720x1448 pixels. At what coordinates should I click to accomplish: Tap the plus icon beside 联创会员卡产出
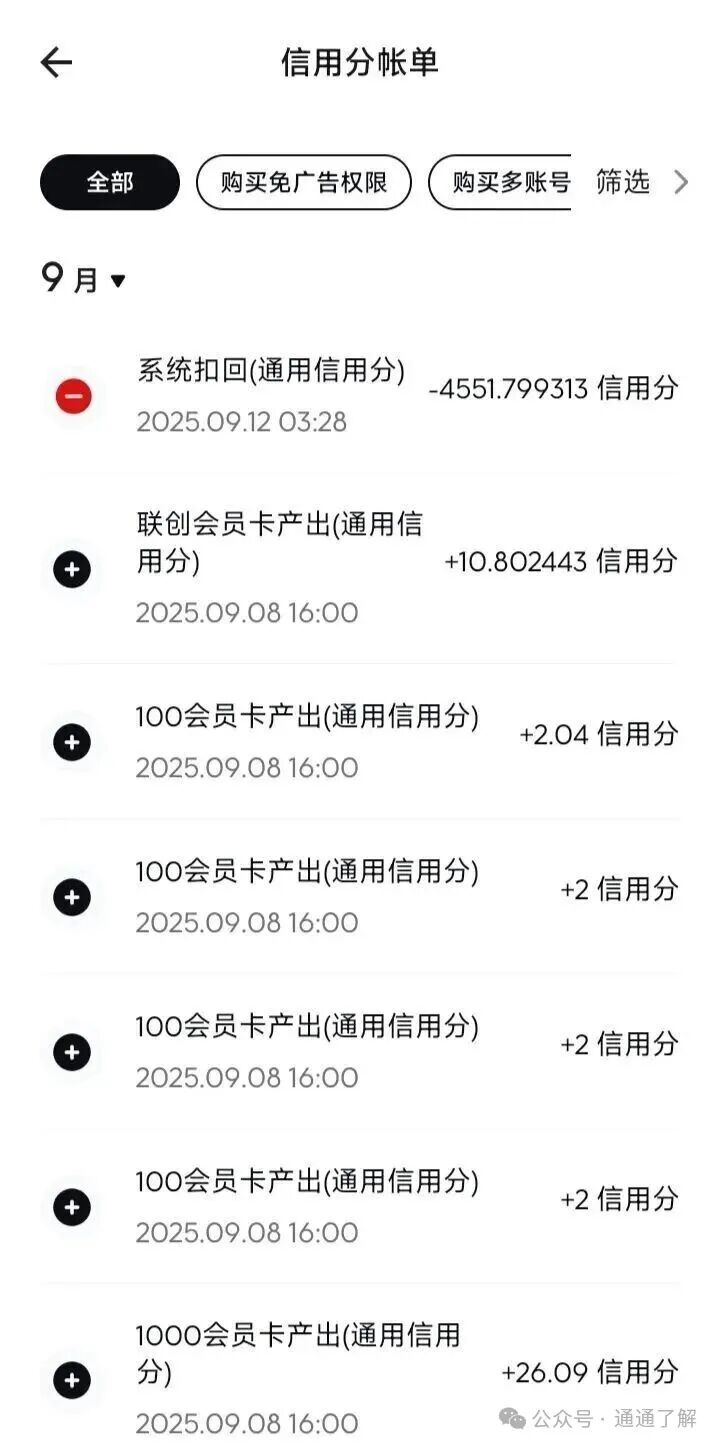tap(71, 570)
